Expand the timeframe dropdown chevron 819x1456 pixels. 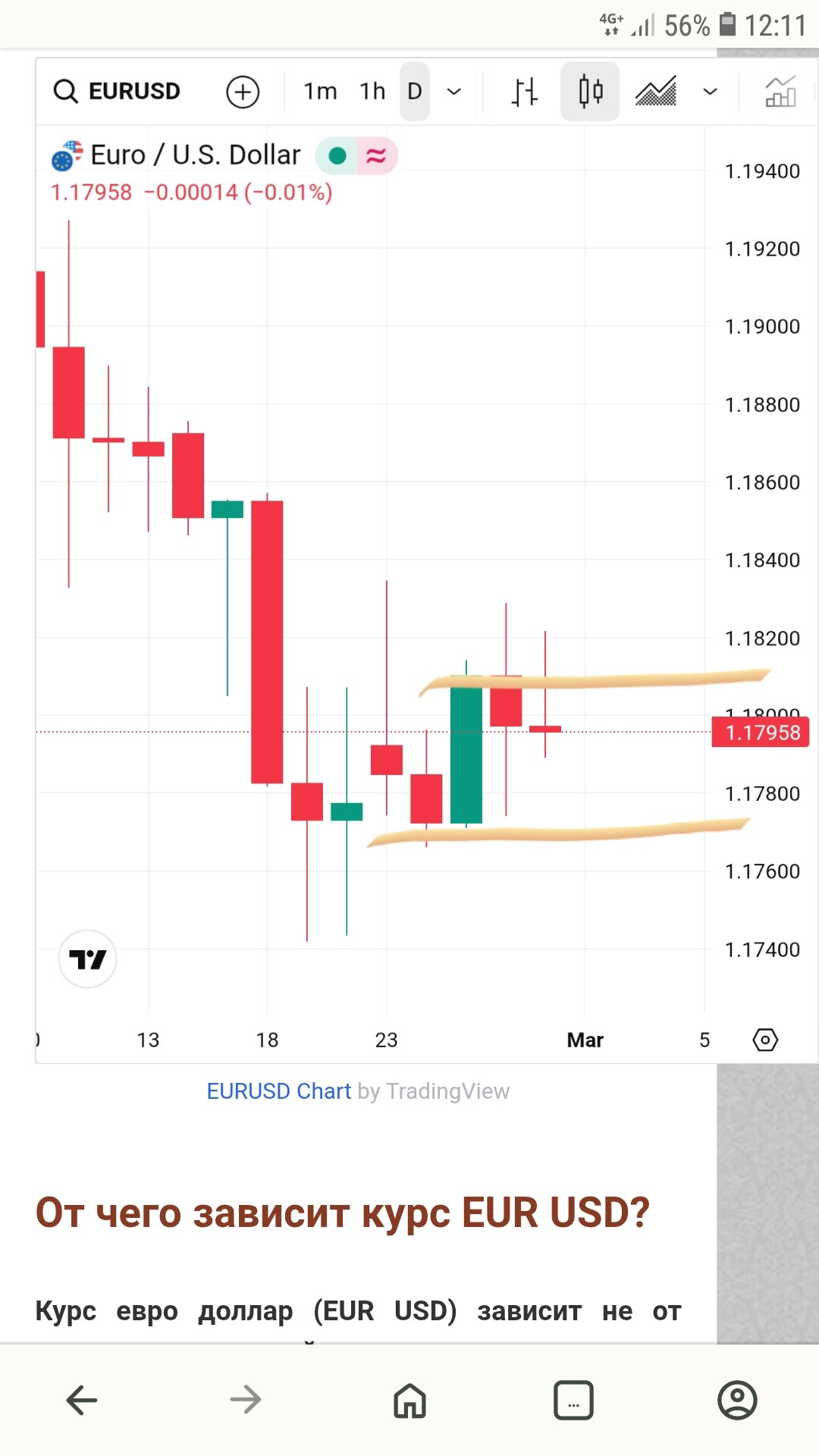click(454, 92)
